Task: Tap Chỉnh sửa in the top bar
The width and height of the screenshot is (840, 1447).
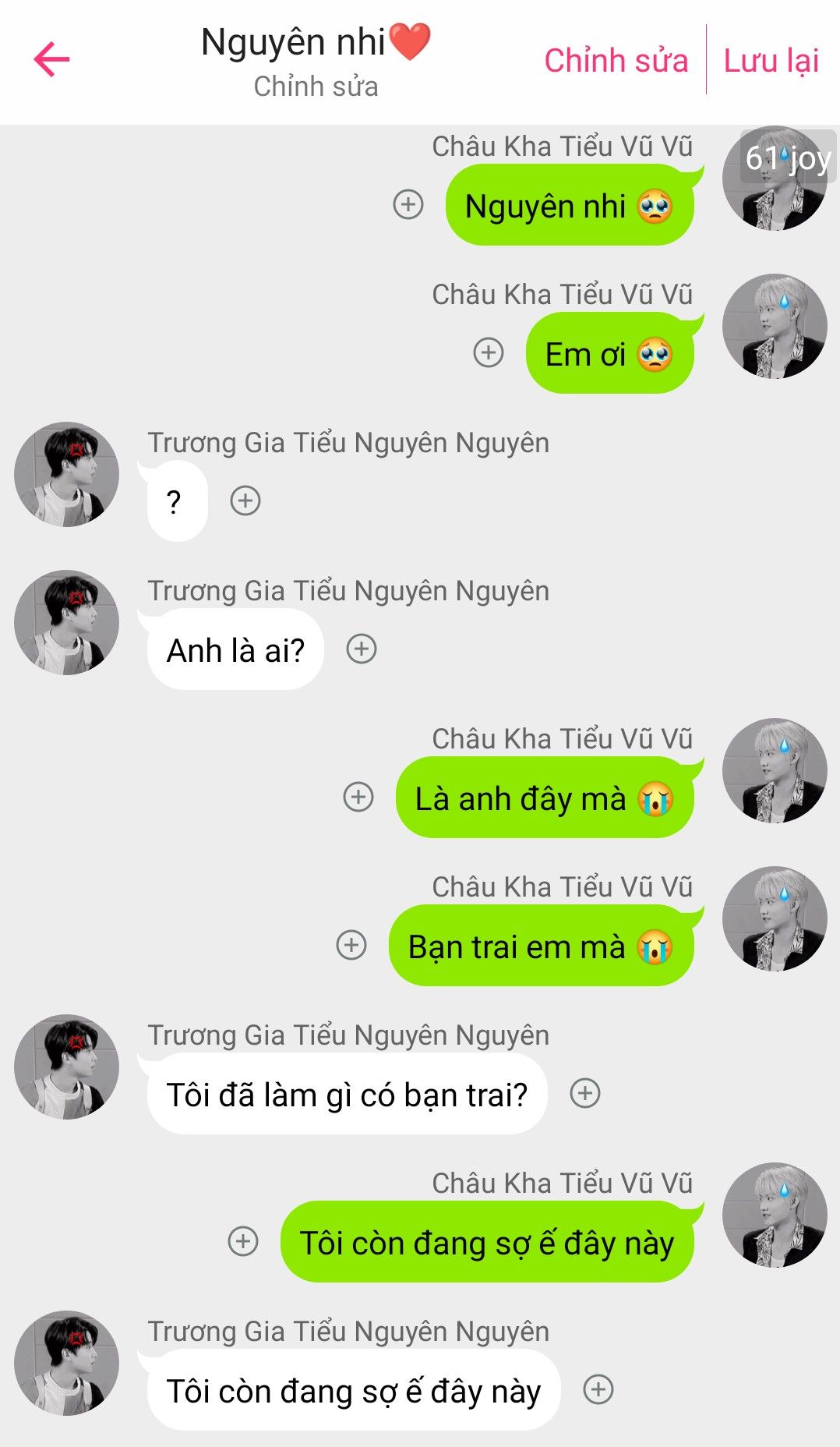Action: point(616,60)
